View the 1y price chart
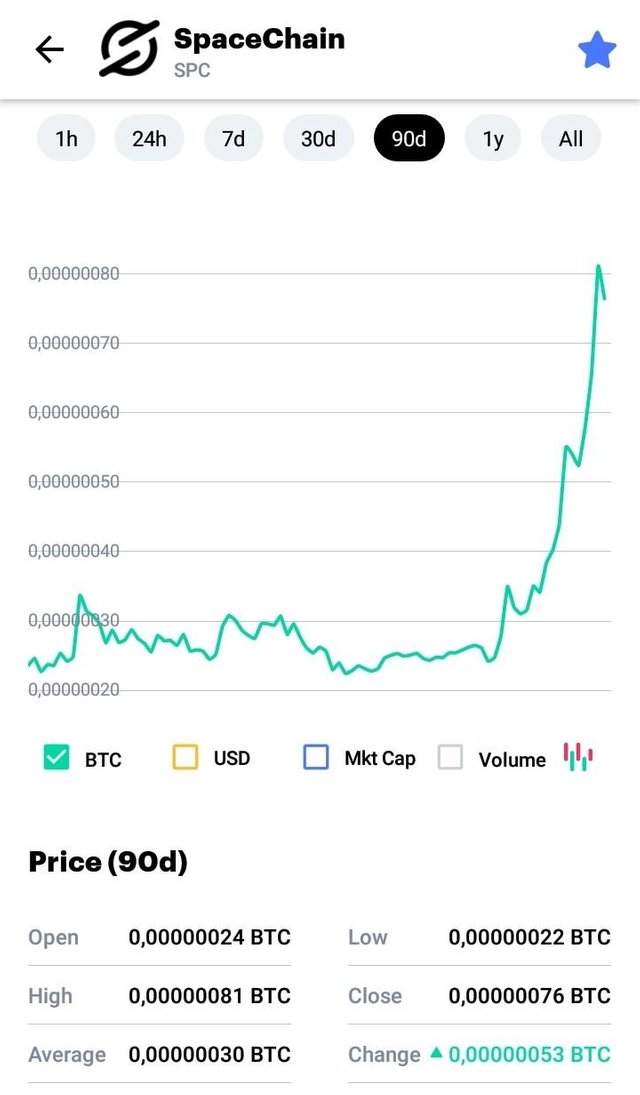 (x=493, y=139)
